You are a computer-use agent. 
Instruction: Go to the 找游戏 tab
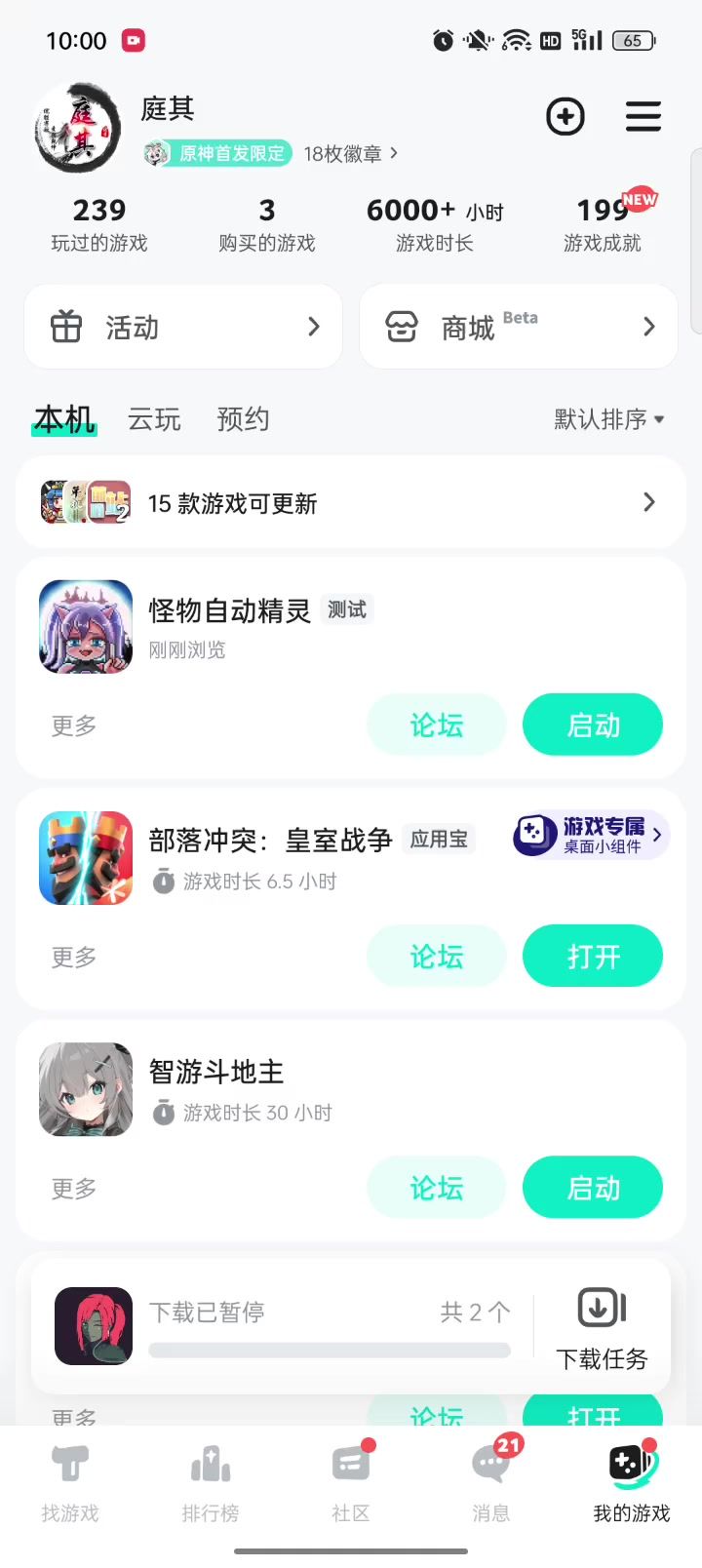70,1482
